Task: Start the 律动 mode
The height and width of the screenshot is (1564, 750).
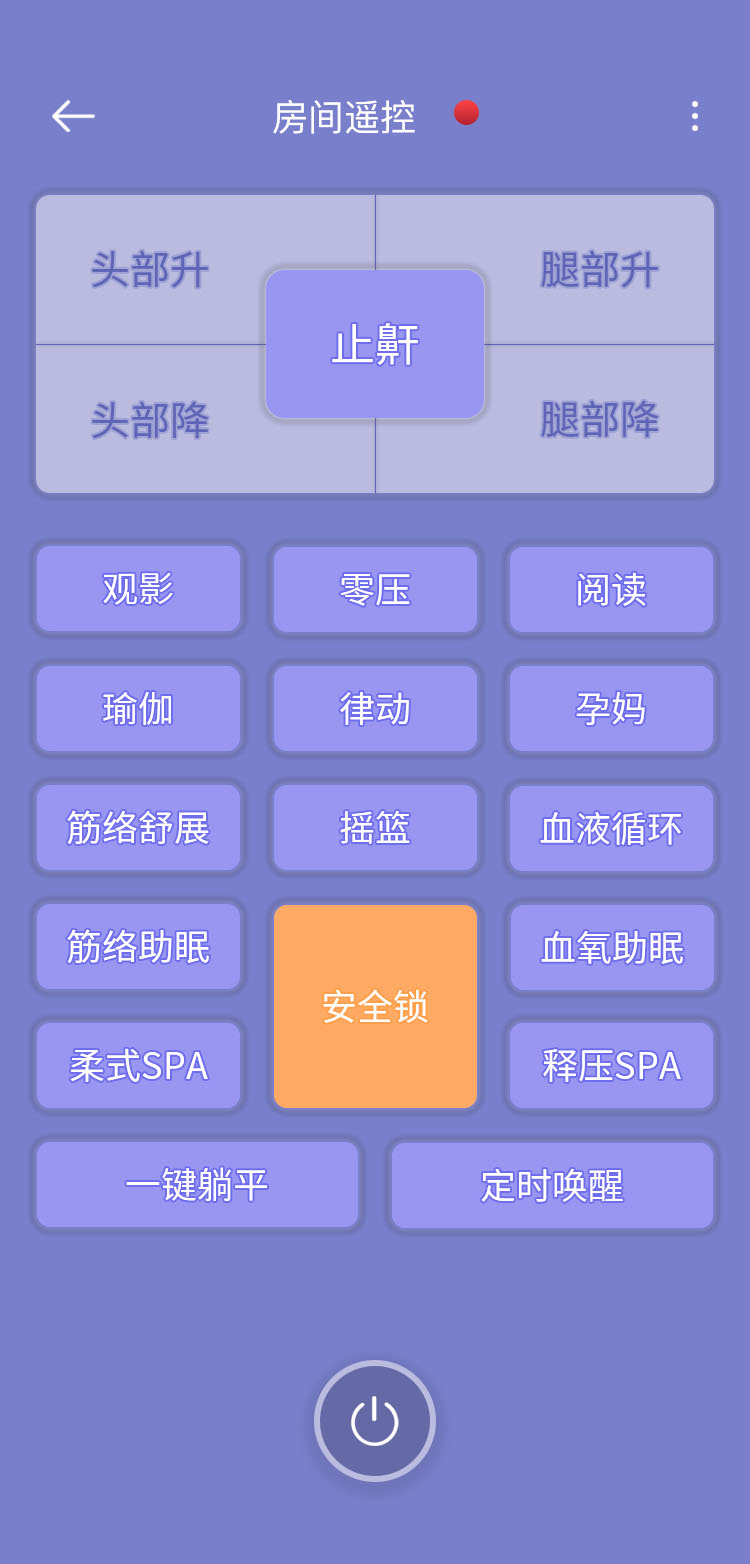Action: [375, 708]
